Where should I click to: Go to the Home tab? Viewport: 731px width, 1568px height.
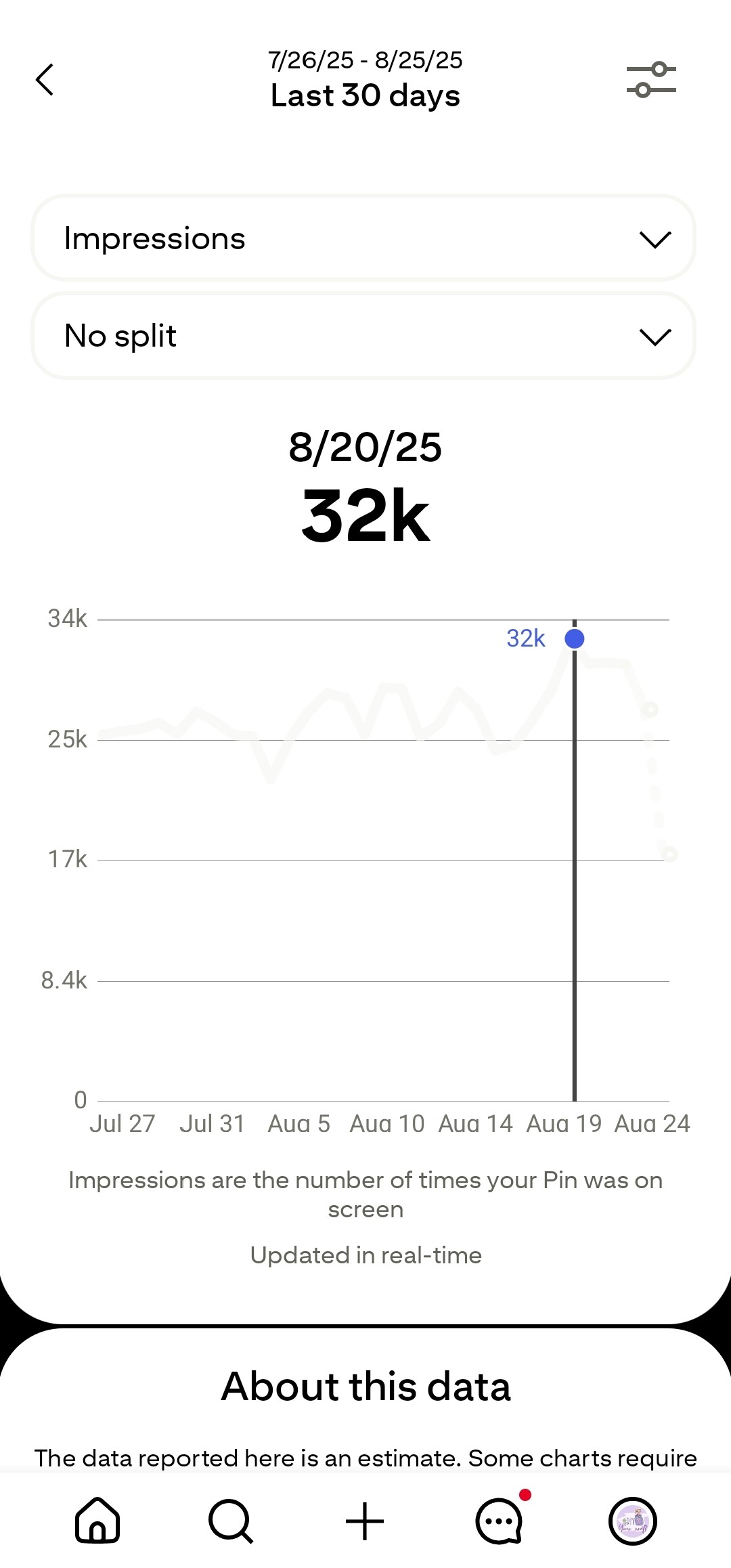point(97,1521)
